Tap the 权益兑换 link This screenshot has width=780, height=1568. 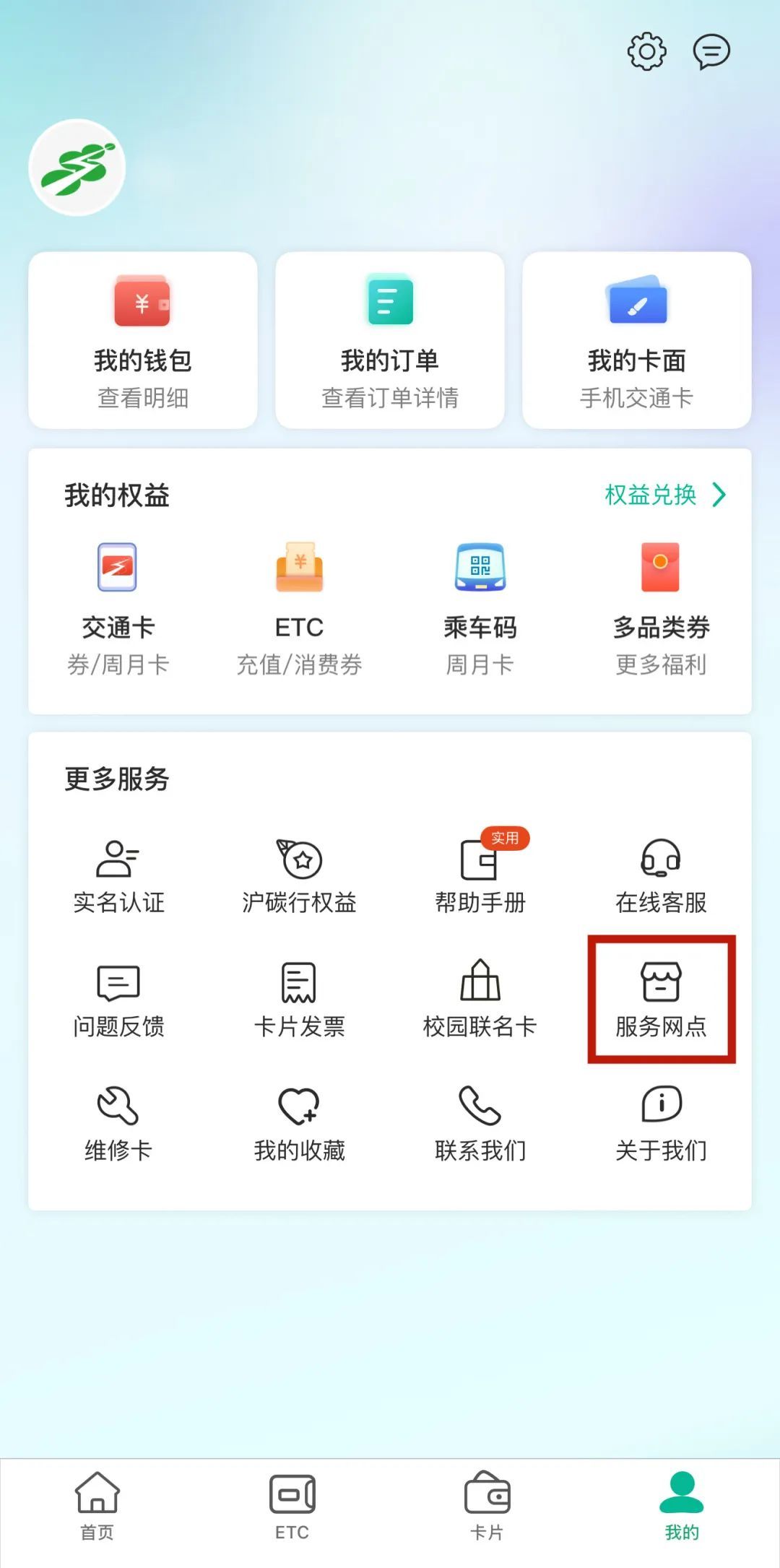click(x=664, y=495)
